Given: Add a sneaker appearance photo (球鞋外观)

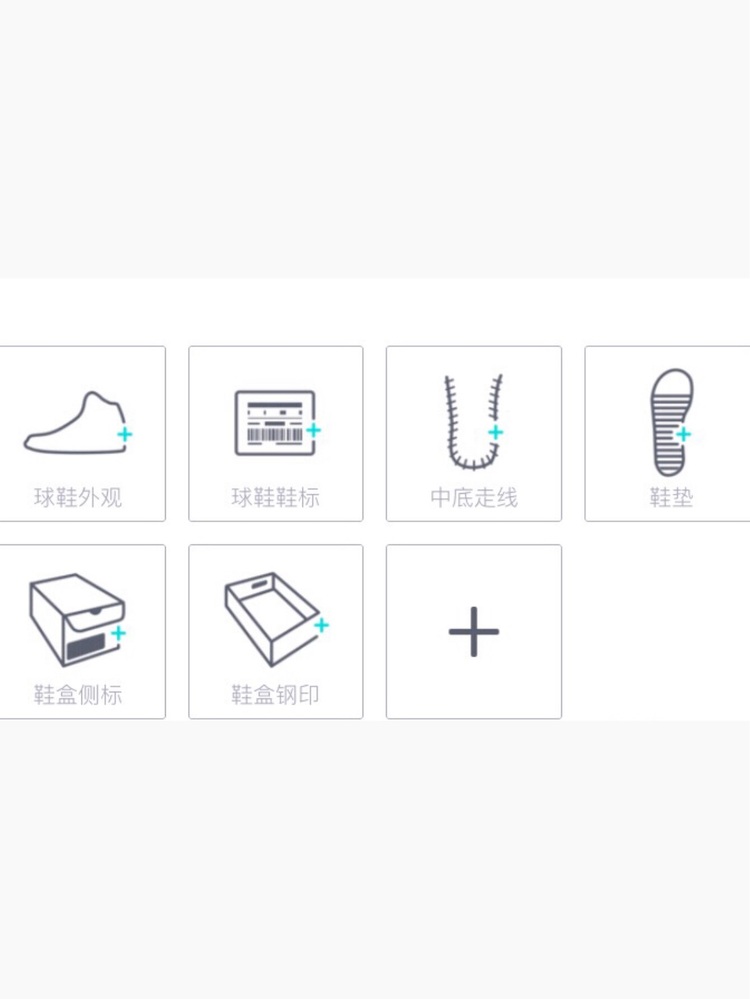Looking at the screenshot, I should (80, 433).
